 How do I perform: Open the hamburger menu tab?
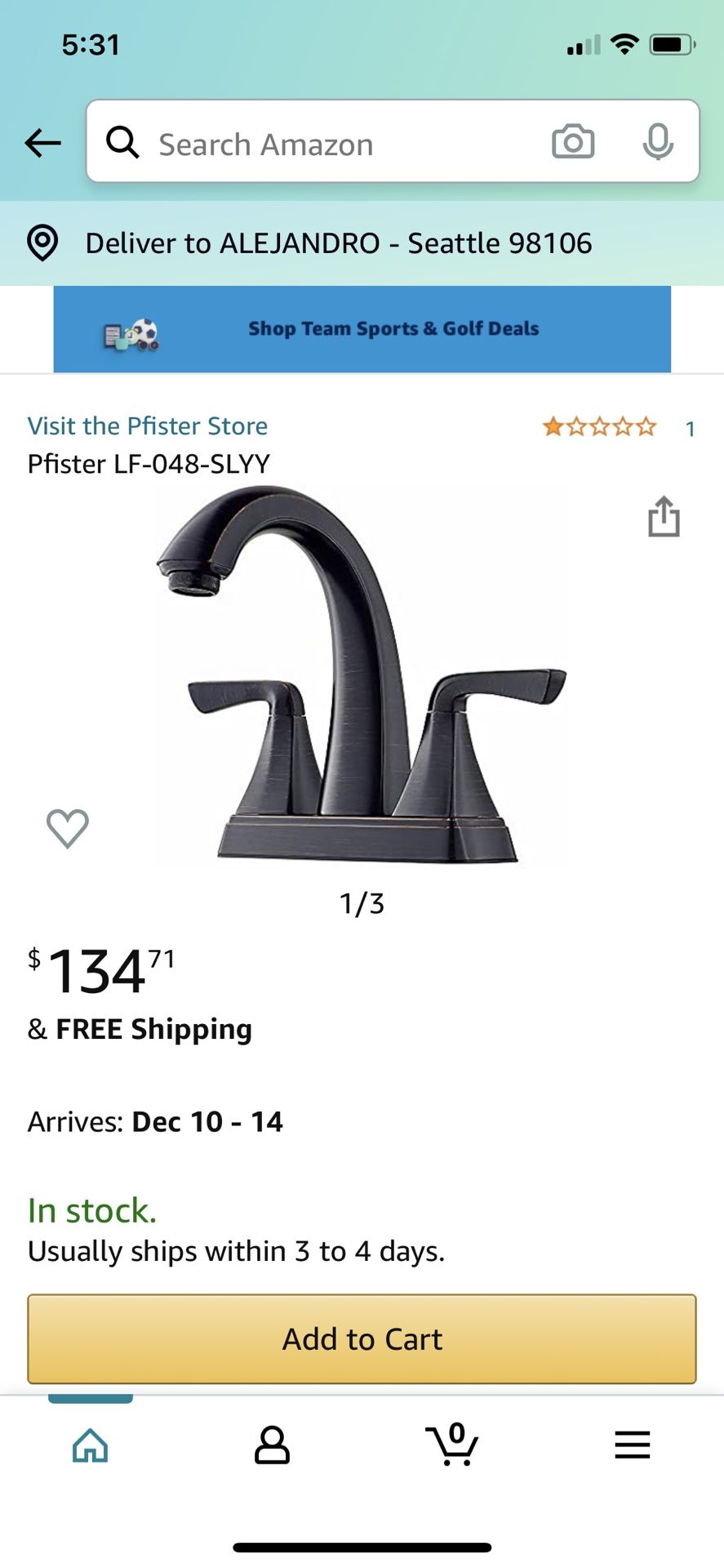point(633,1445)
